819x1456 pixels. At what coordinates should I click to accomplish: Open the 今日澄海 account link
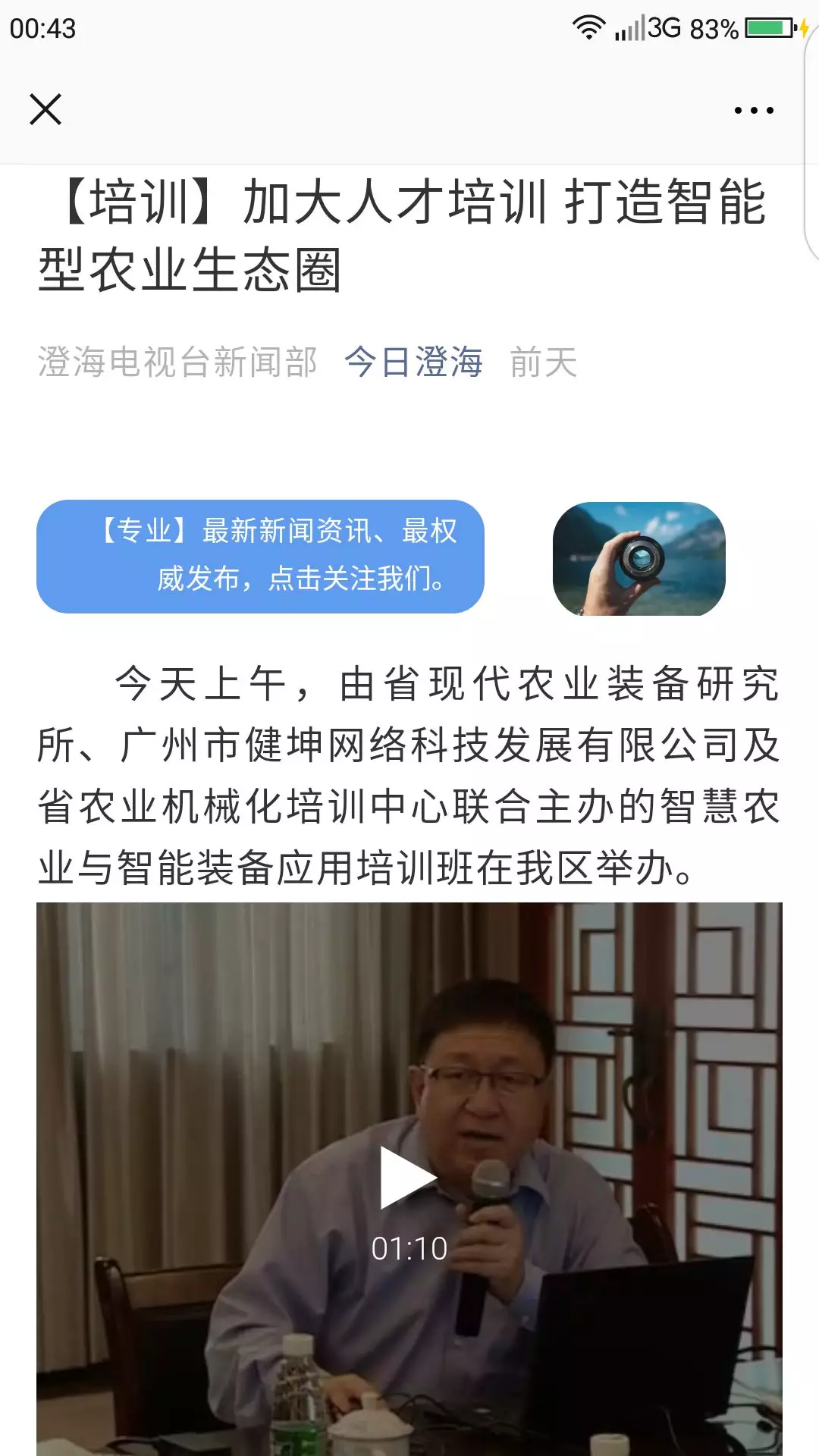413,362
